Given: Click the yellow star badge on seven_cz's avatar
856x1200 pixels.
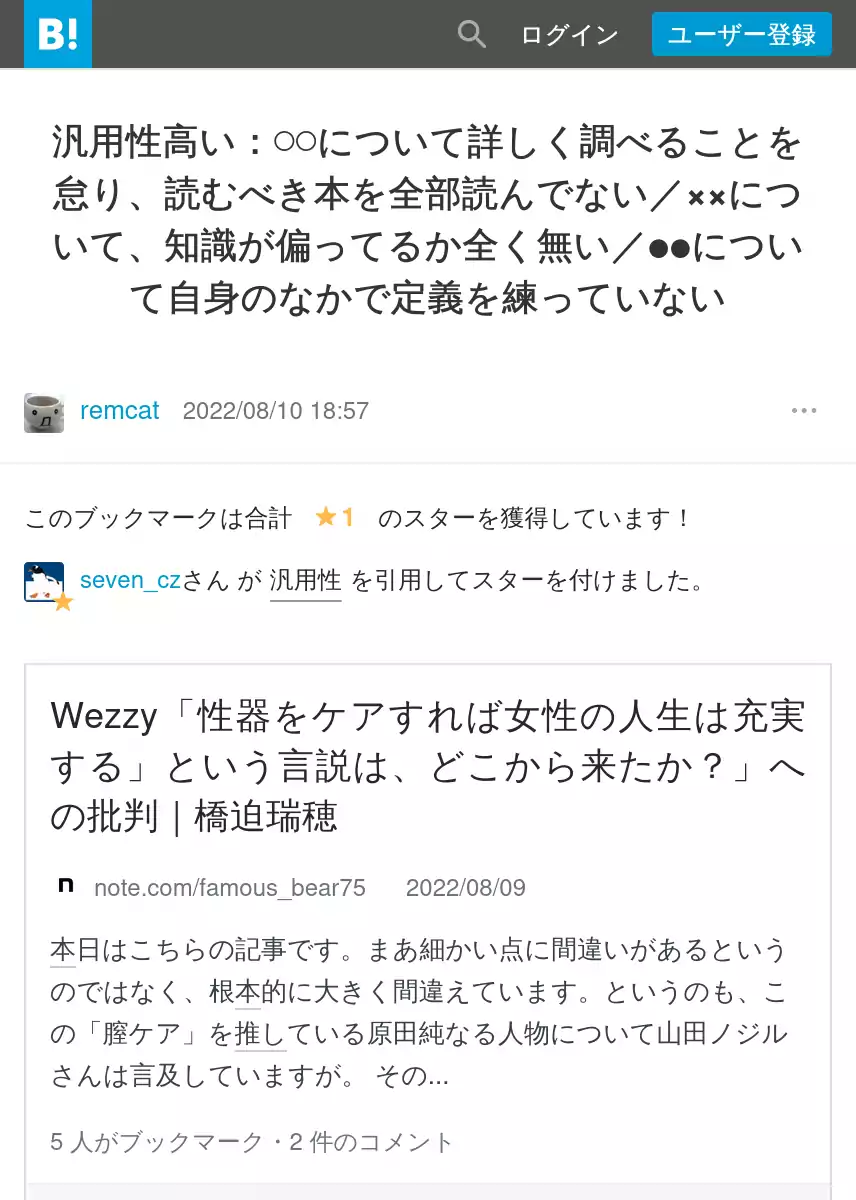Looking at the screenshot, I should click(60, 600).
